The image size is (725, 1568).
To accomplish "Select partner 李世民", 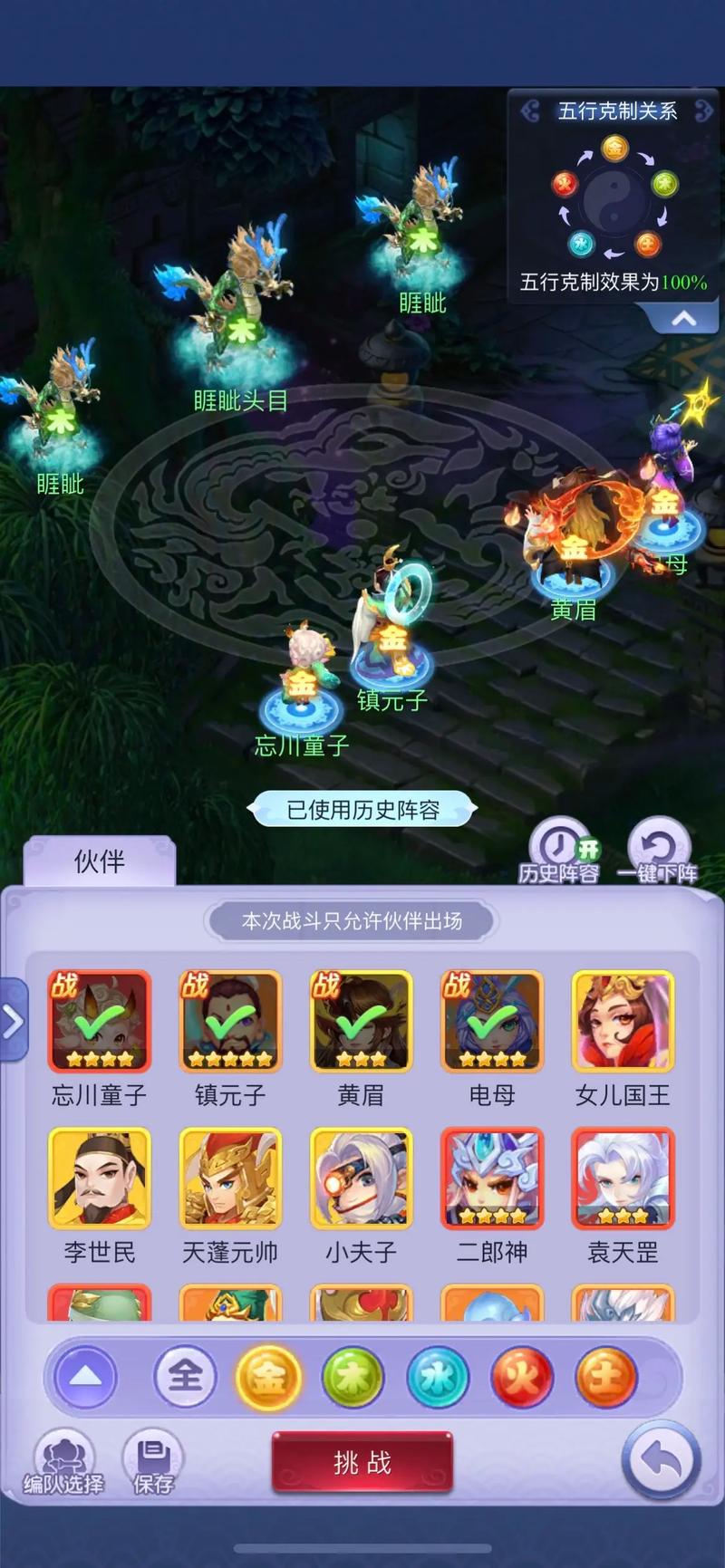I will (99, 1178).
